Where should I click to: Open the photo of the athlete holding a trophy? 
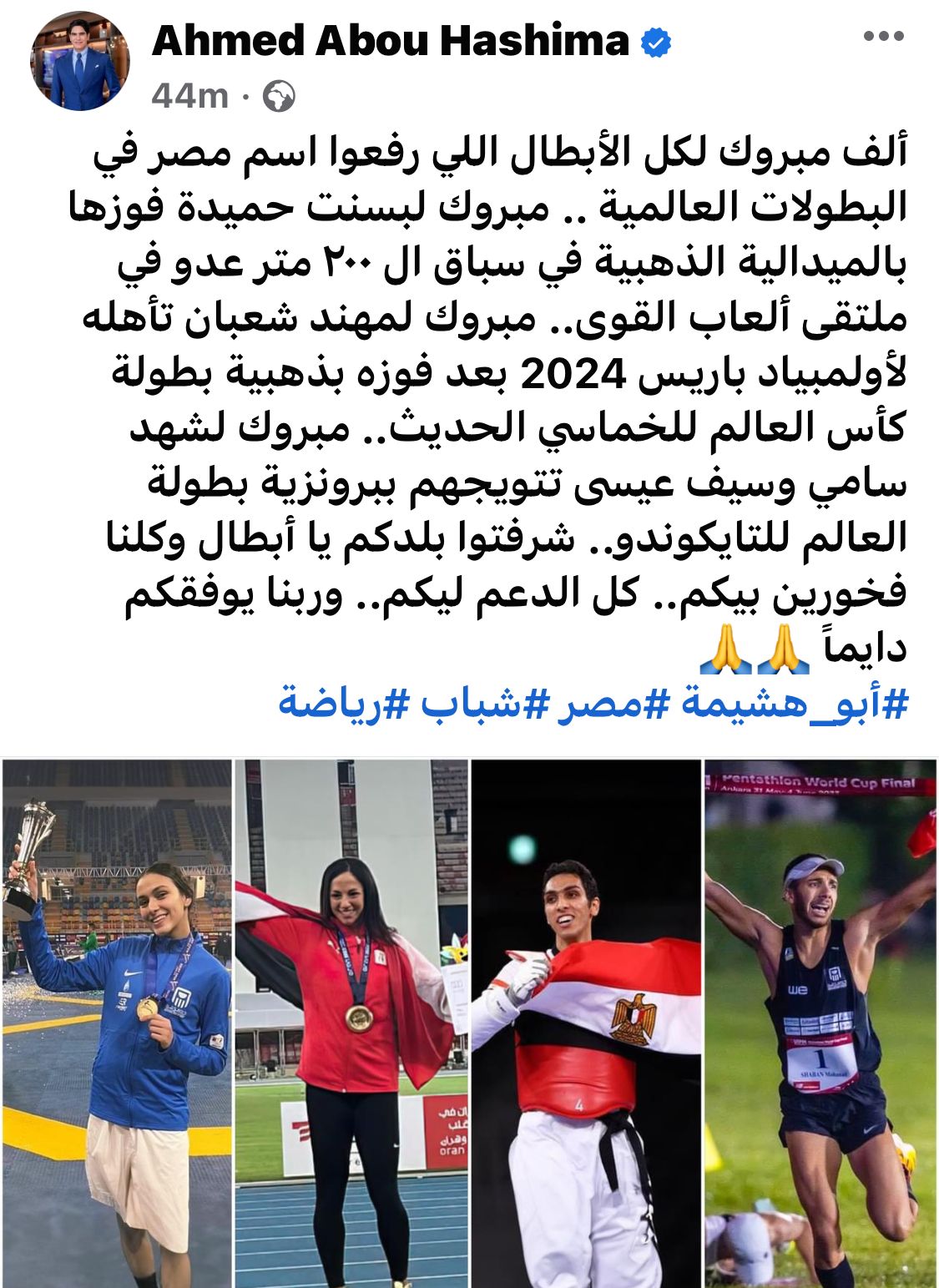tap(117, 1023)
